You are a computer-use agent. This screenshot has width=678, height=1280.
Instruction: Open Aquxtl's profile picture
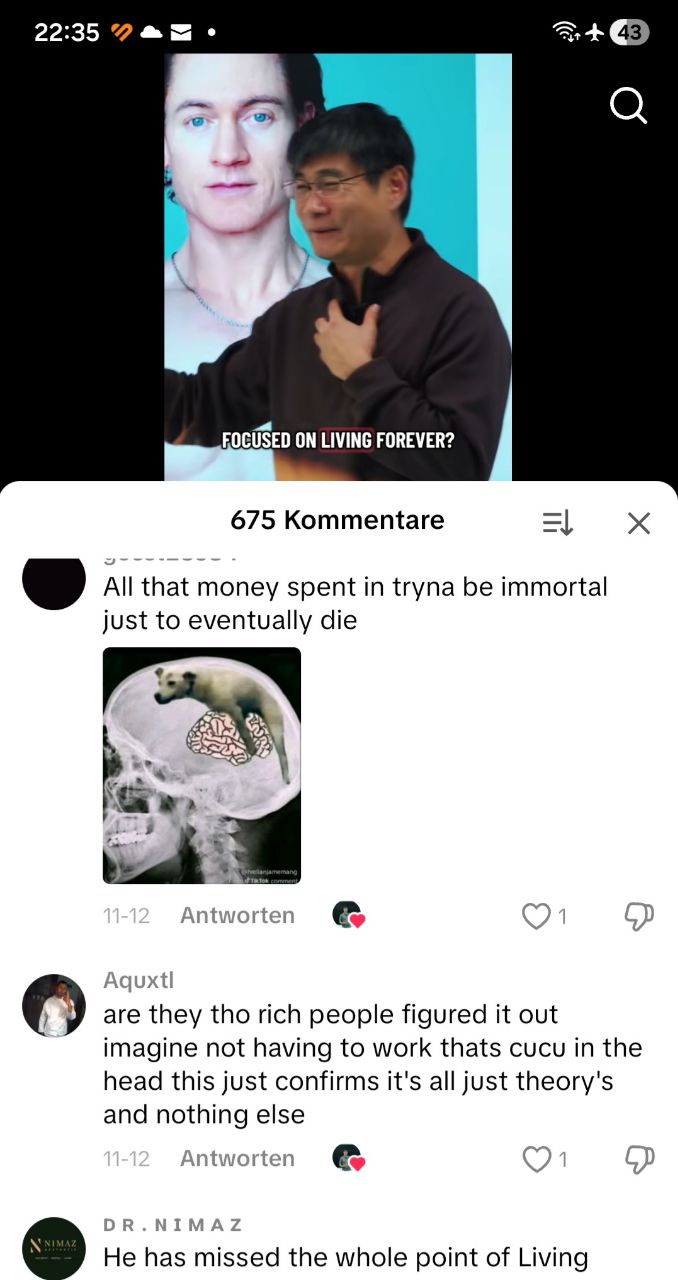54,1005
